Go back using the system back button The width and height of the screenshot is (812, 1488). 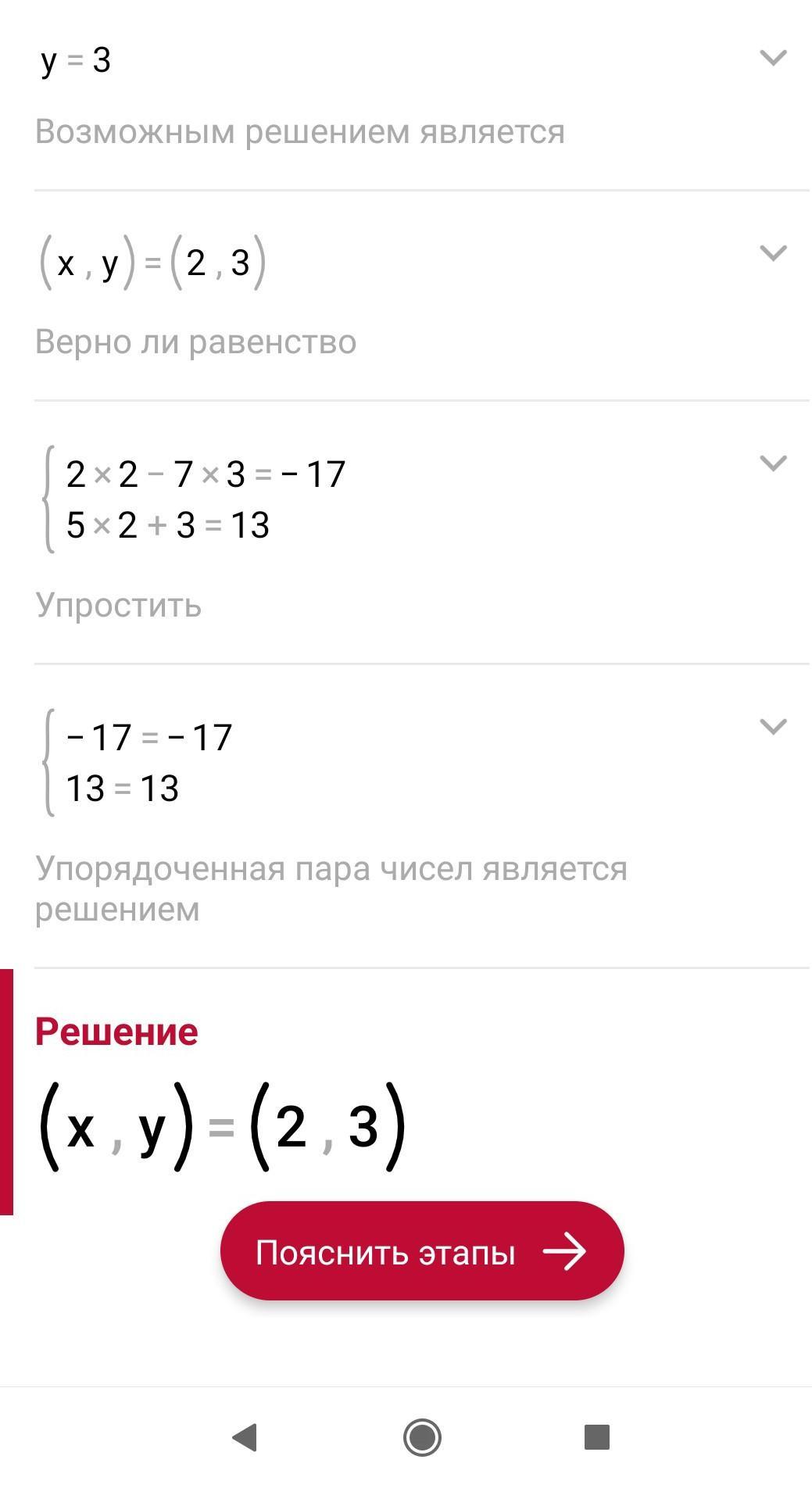click(245, 1437)
